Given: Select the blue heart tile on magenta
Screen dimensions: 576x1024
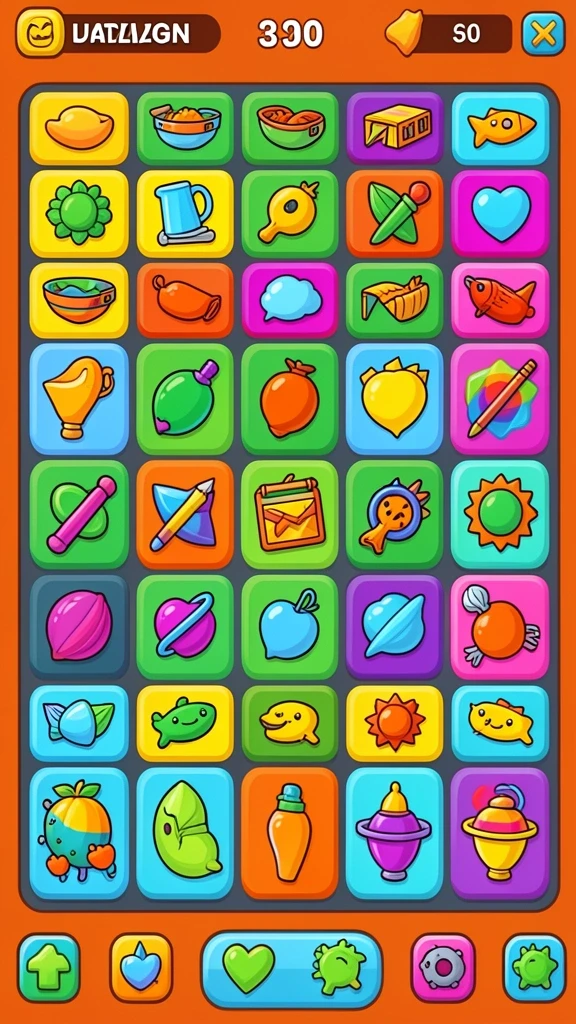Looking at the screenshot, I should [500, 213].
